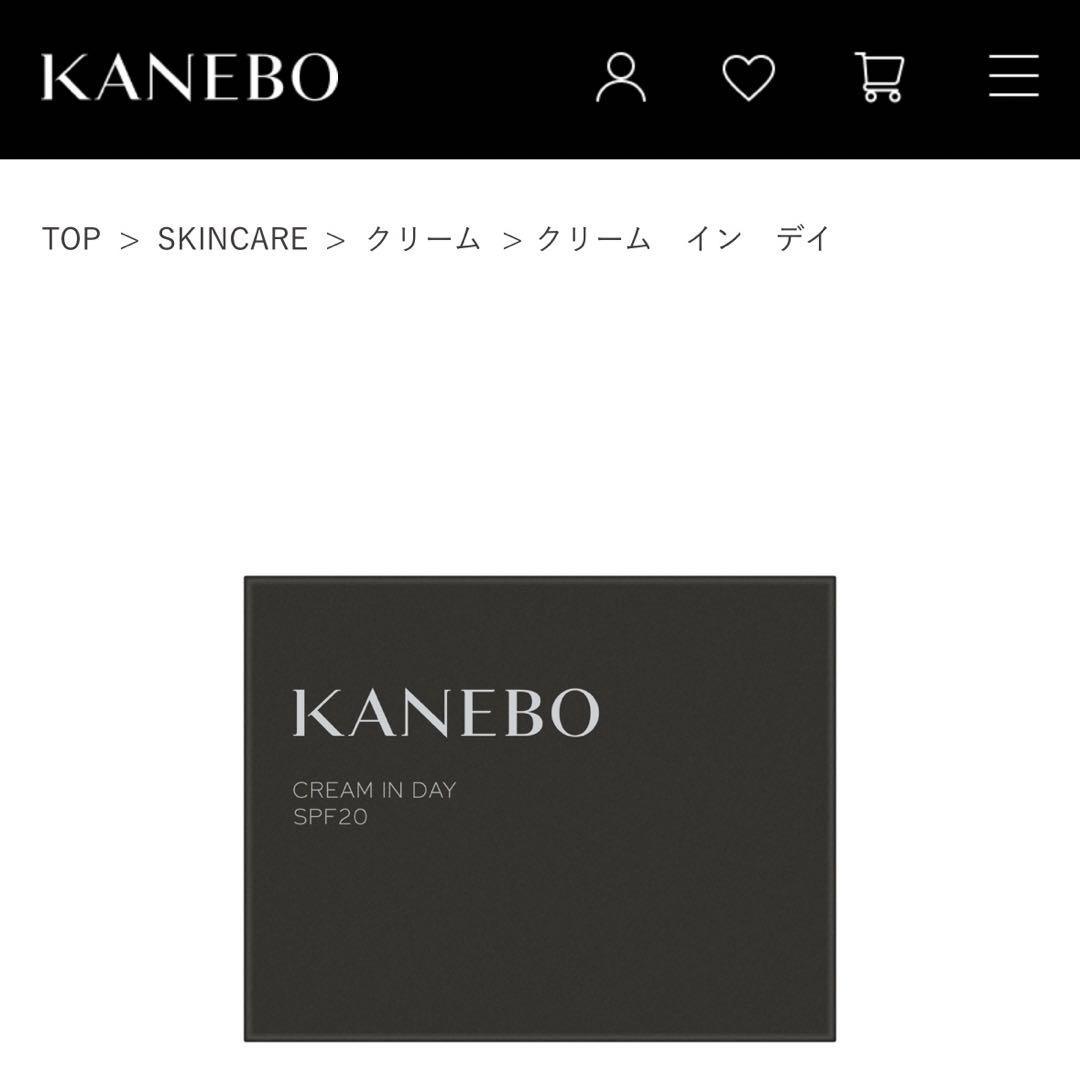Screen dimensions: 1080x1080
Task: Open the shopping cart
Action: click(880, 77)
